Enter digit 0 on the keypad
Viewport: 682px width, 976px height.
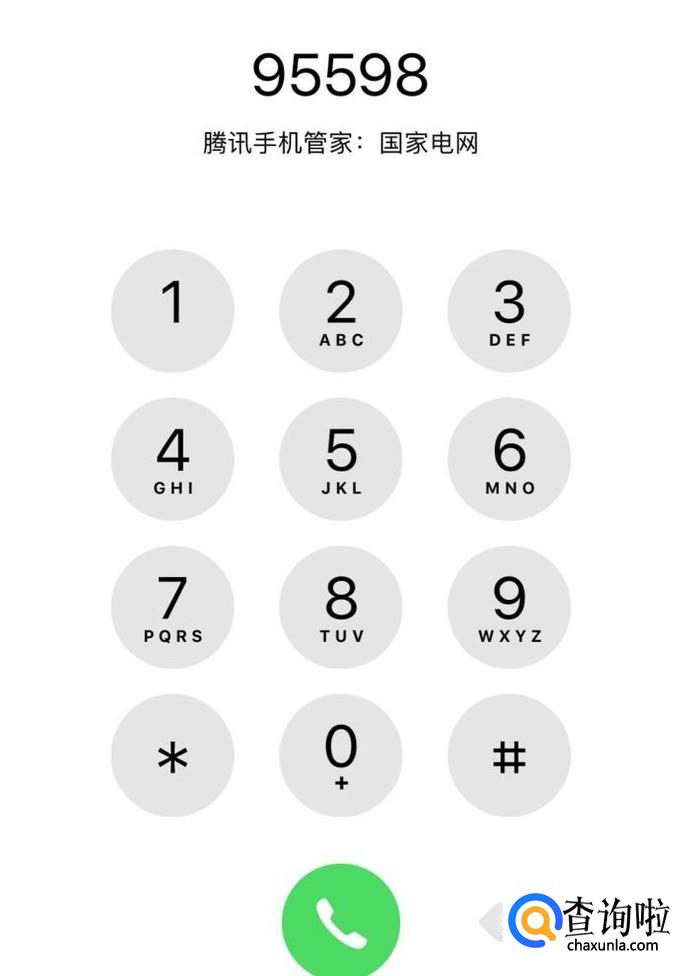[x=341, y=756]
